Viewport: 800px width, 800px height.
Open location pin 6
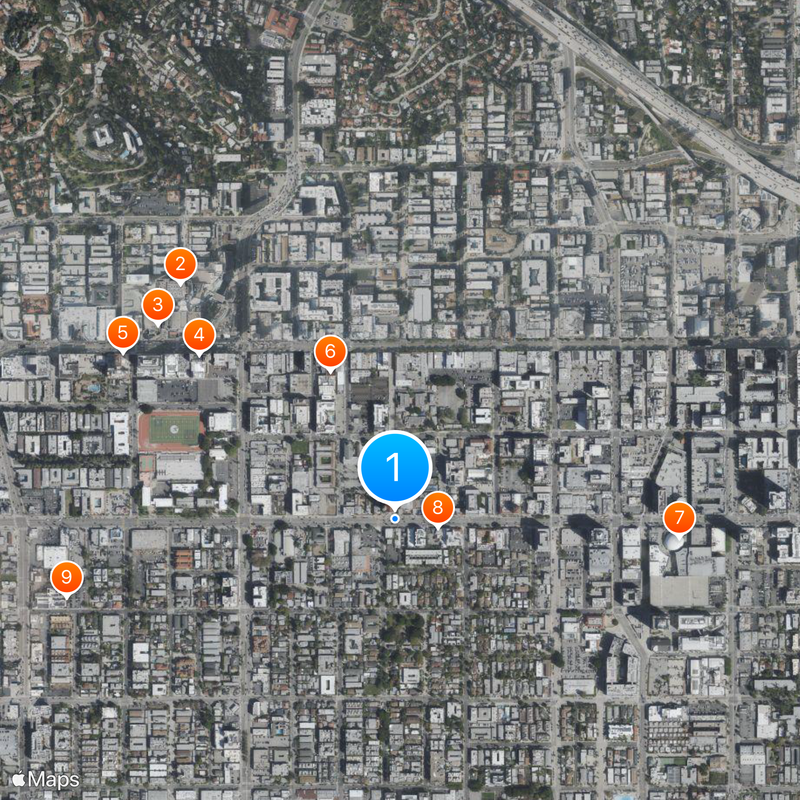pos(330,352)
